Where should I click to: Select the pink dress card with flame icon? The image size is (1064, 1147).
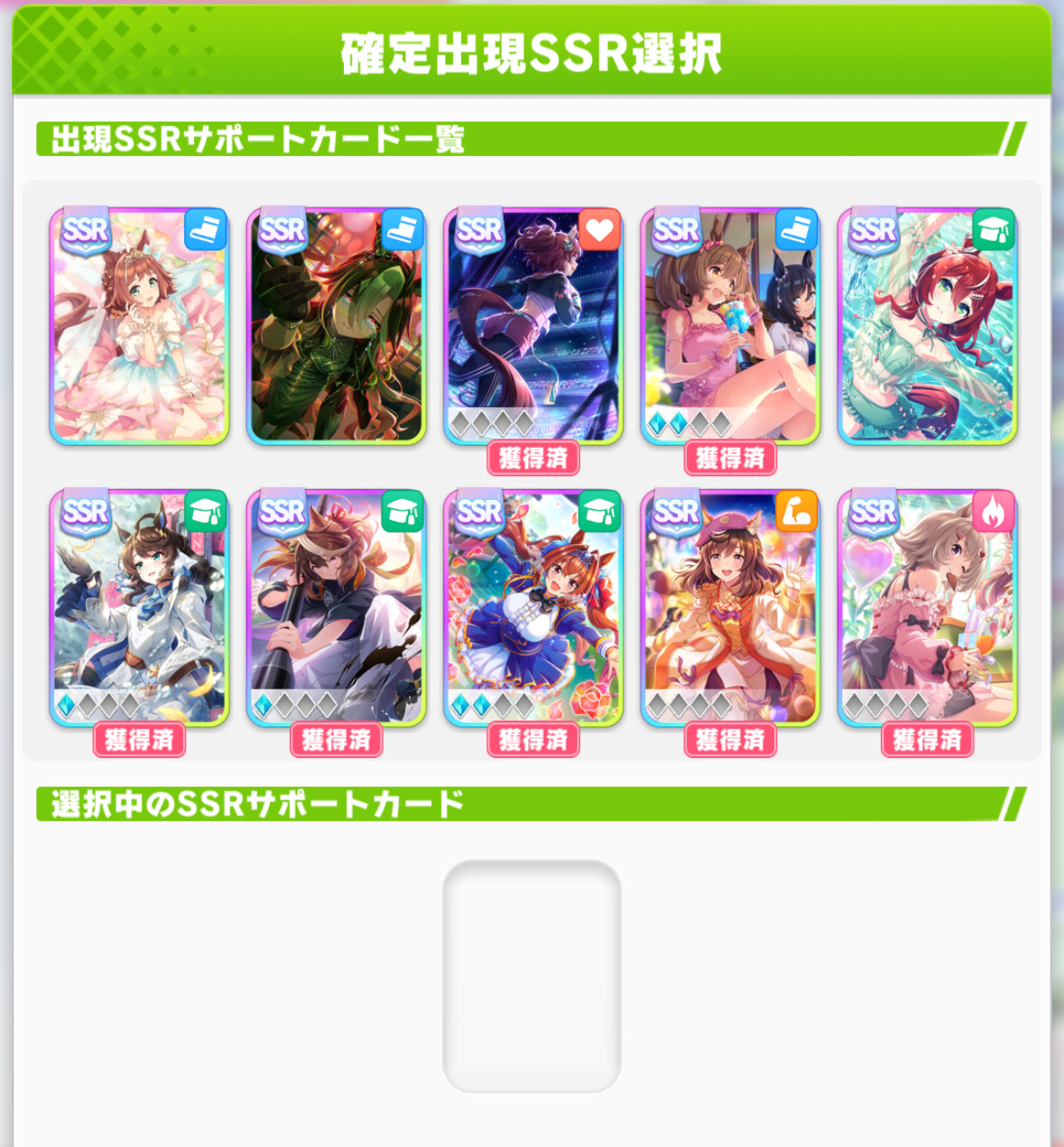pos(927,607)
